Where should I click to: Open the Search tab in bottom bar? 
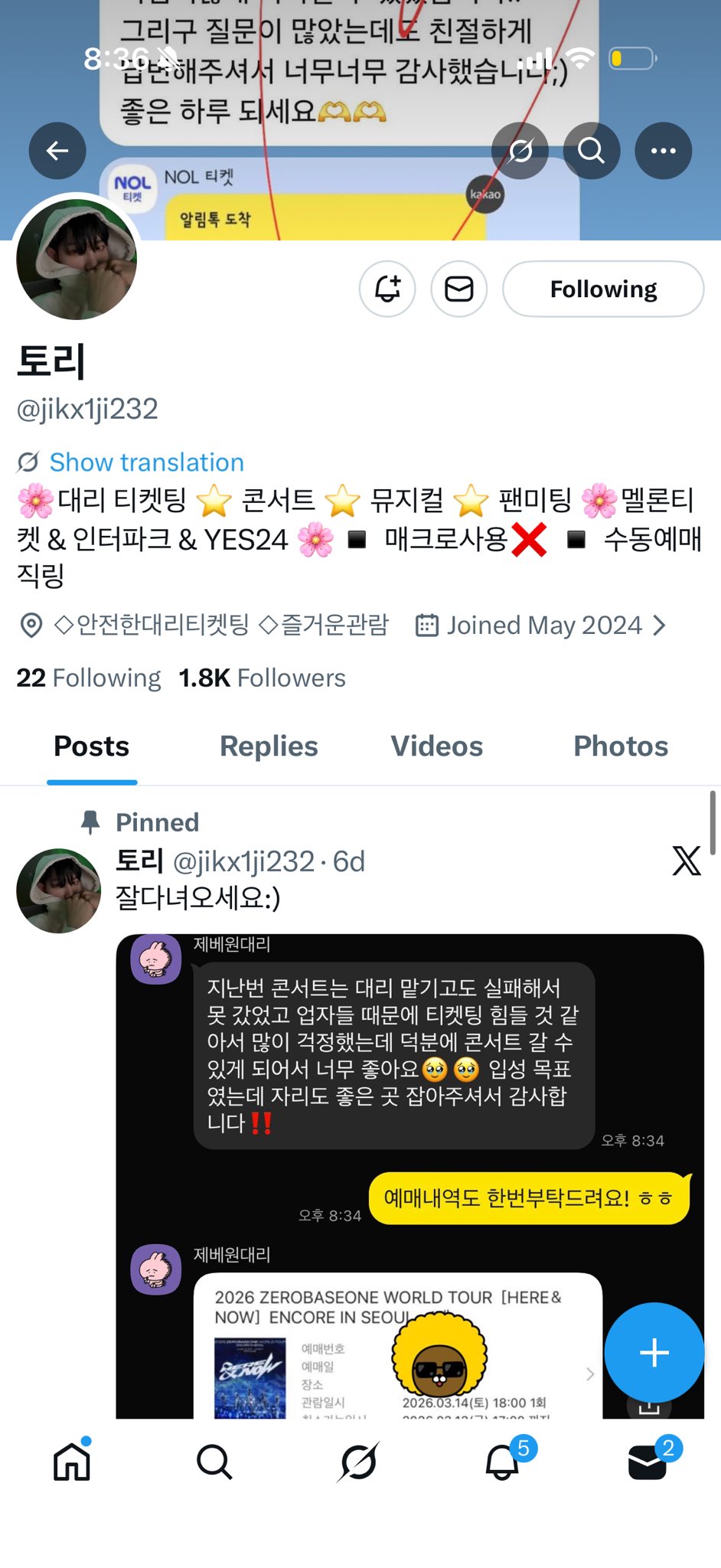[214, 1462]
